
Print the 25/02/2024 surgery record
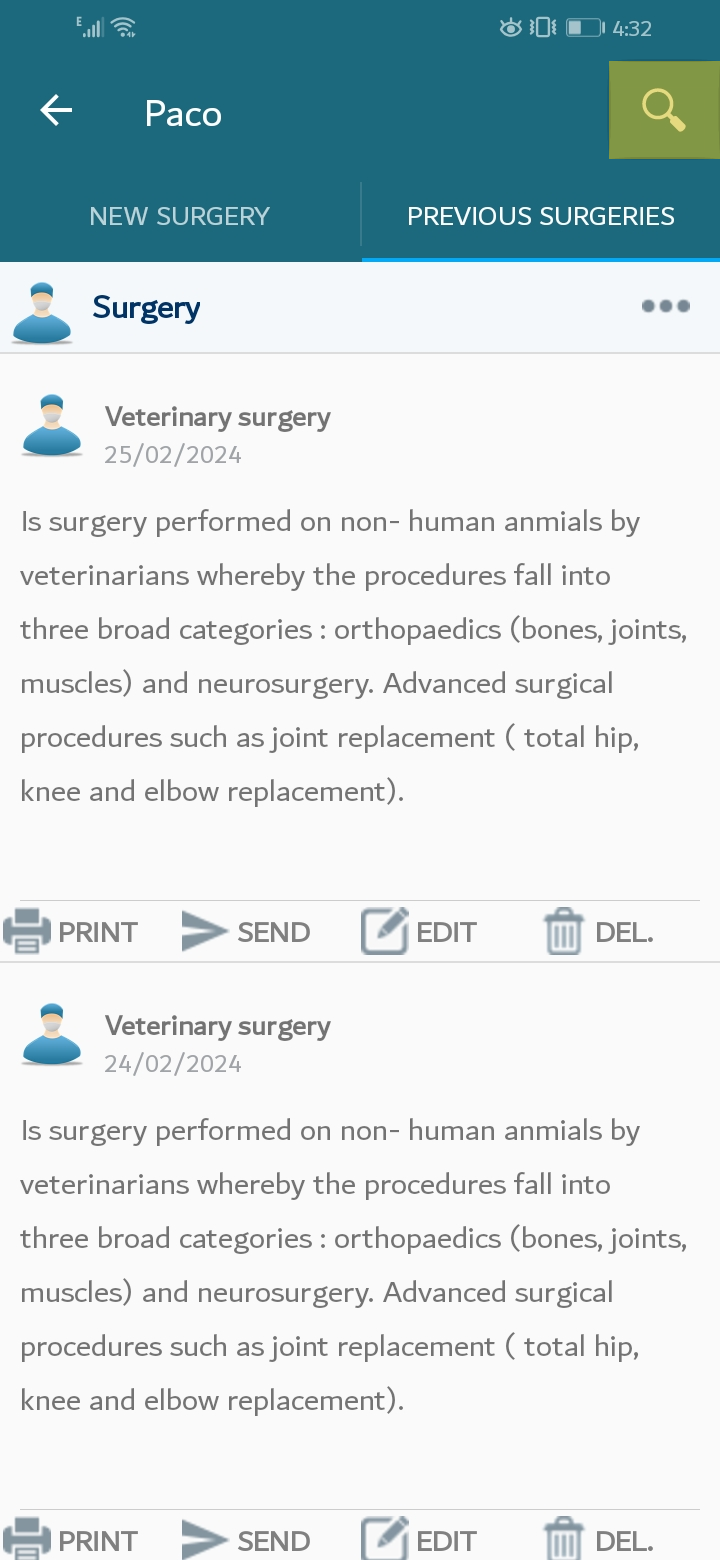[x=70, y=932]
